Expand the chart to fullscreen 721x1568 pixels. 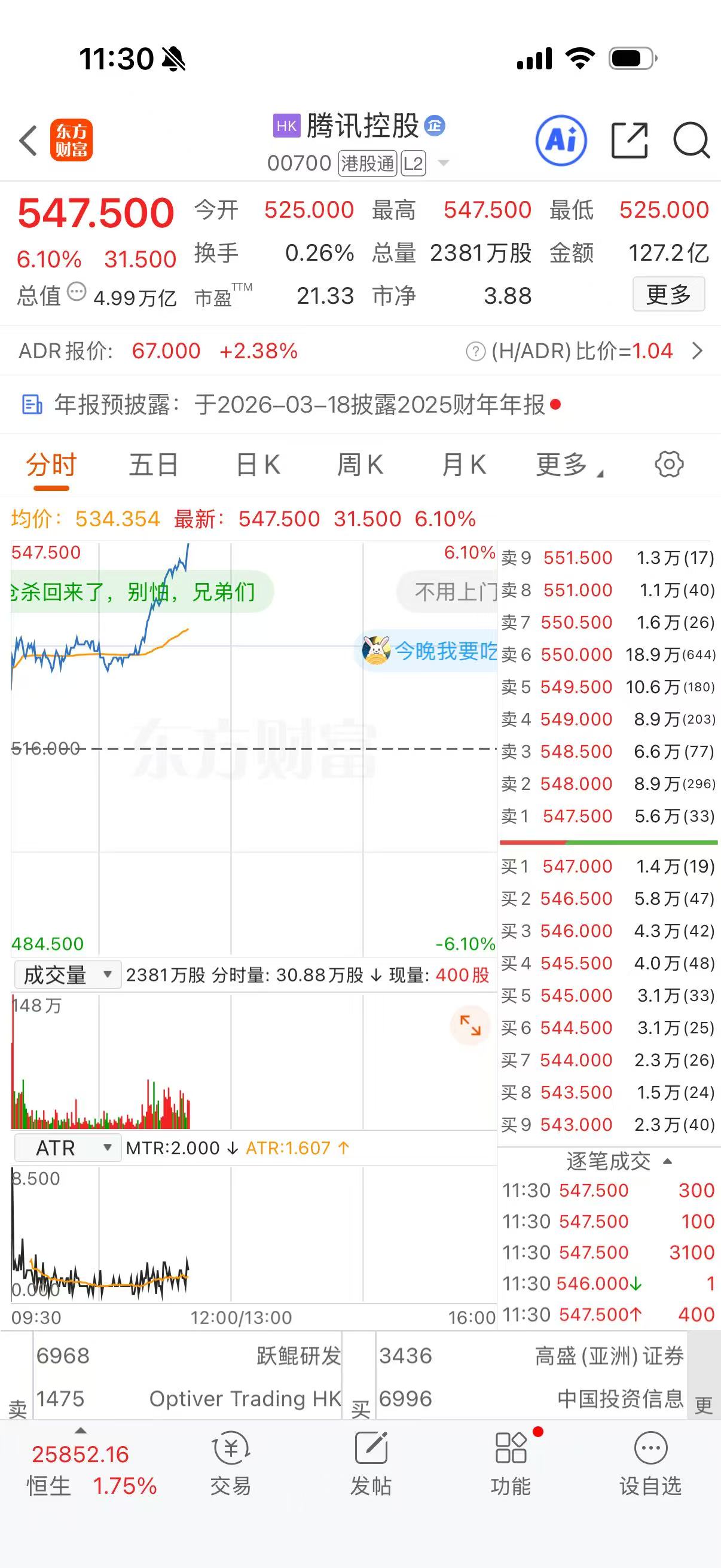tap(470, 1026)
